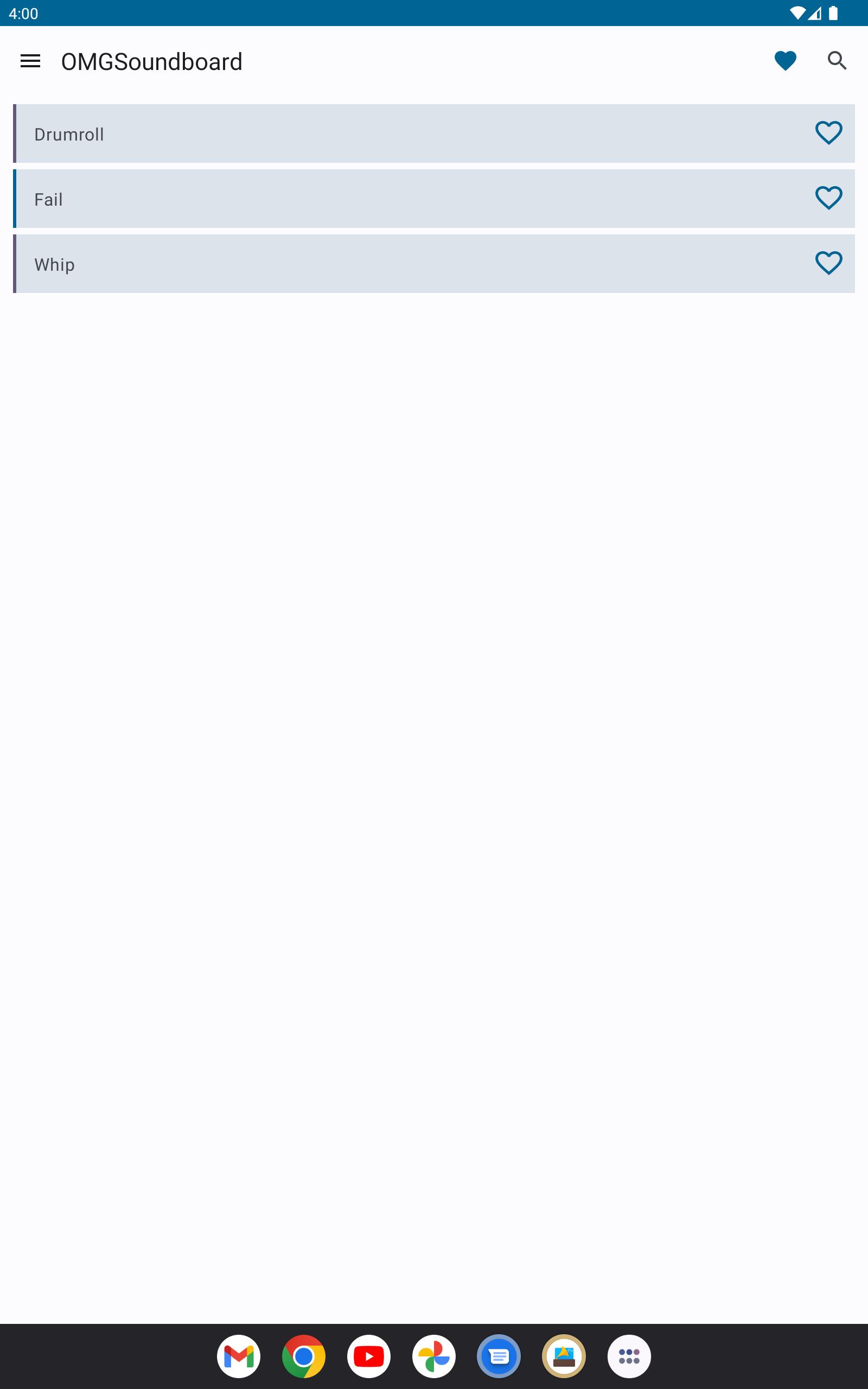Favorite the Drumroll sound
The height and width of the screenshot is (1389, 868).
tap(828, 133)
